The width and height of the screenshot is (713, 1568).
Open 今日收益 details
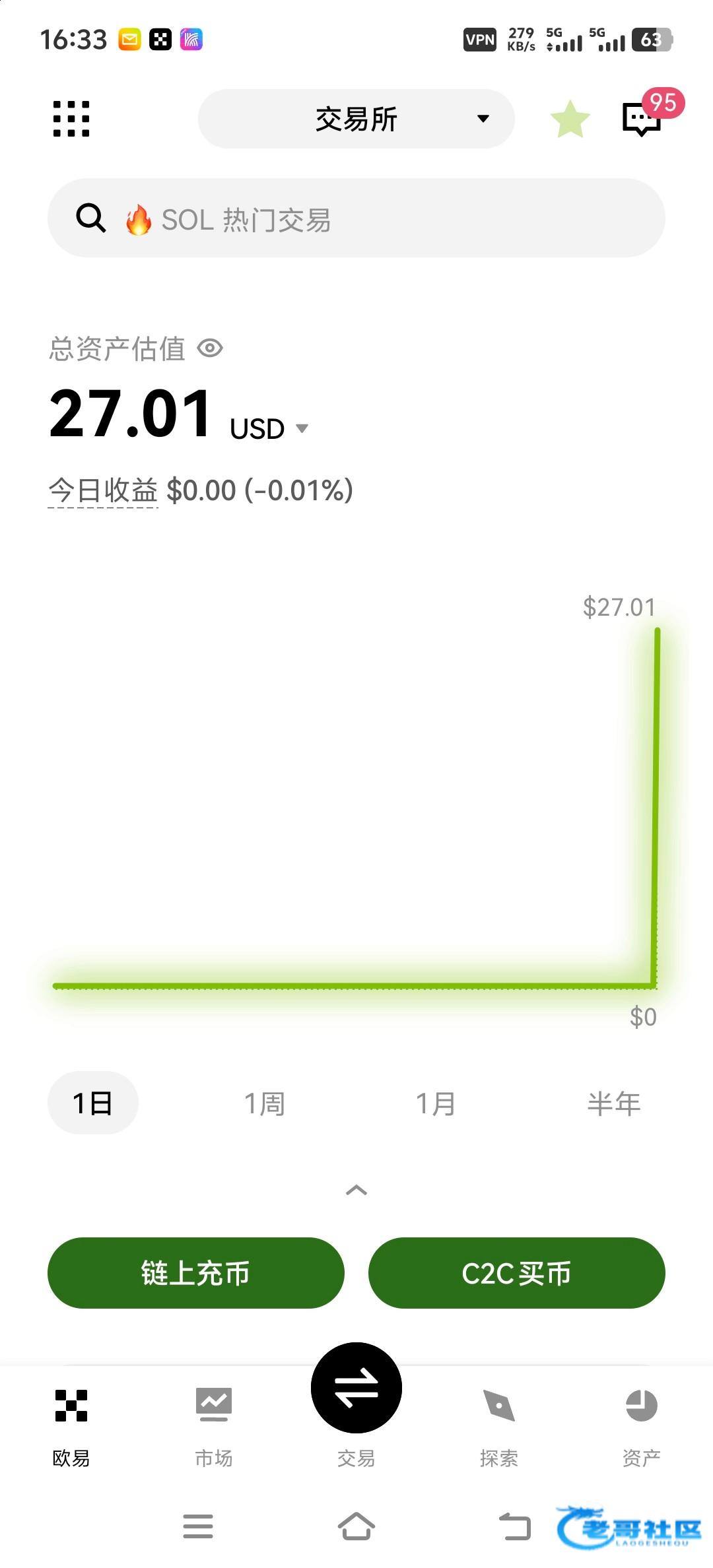103,490
